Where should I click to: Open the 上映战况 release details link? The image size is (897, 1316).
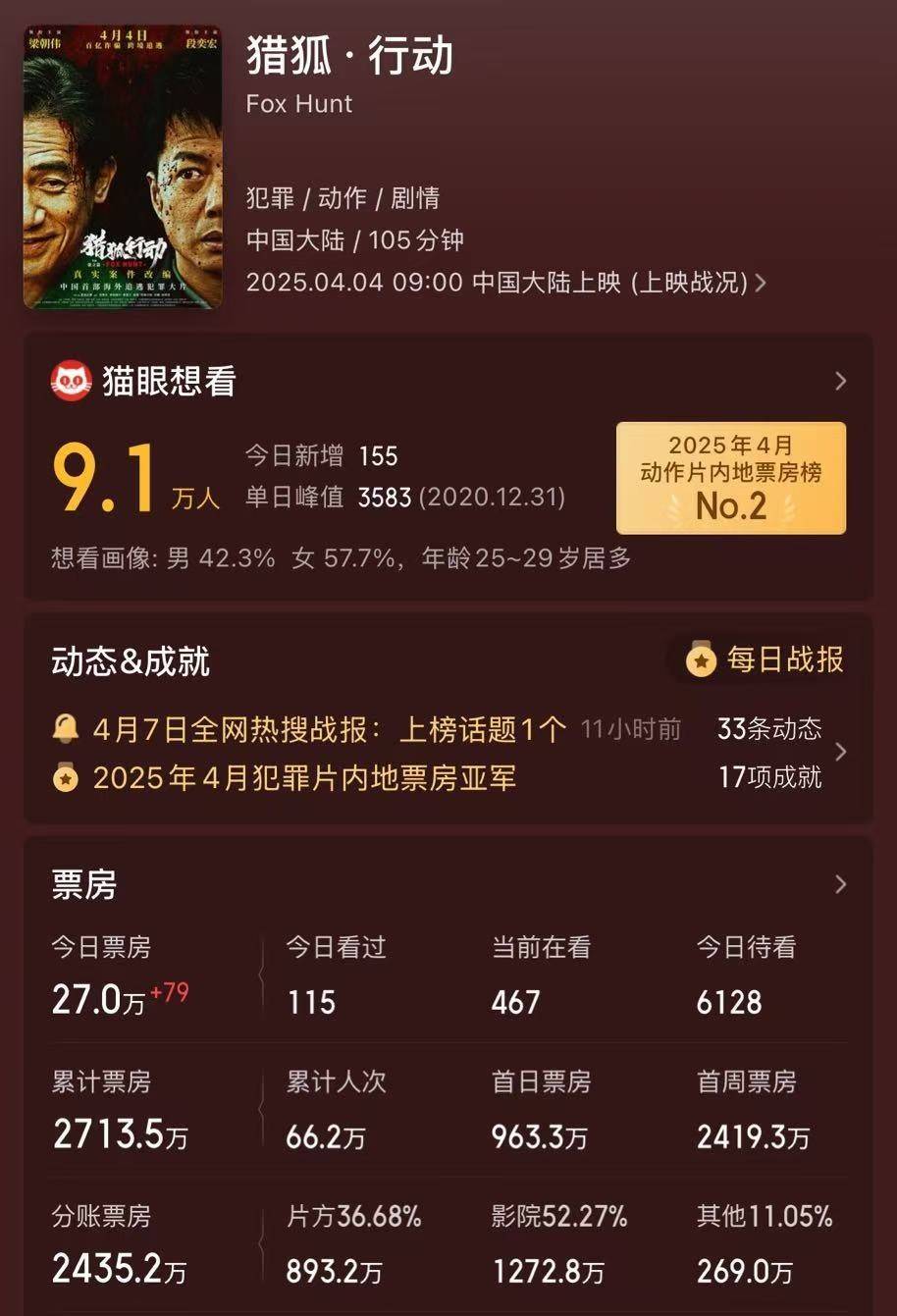click(701, 283)
